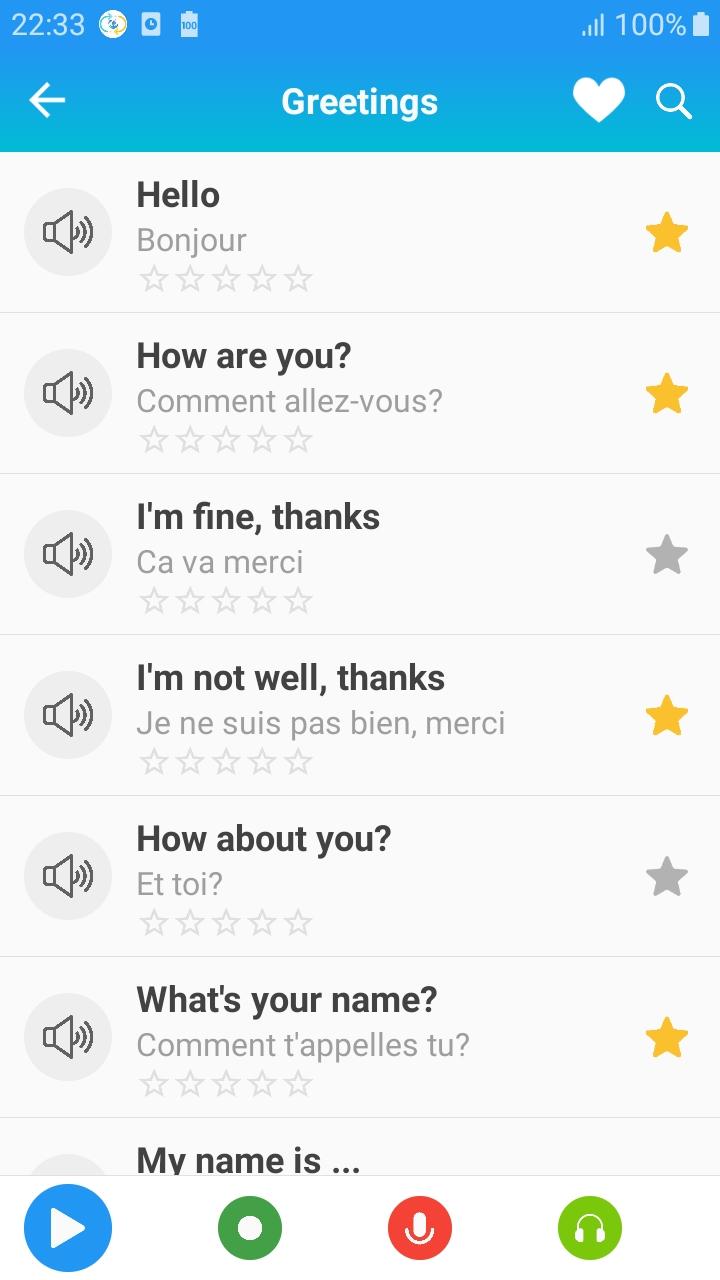Image resolution: width=720 pixels, height=1280 pixels.
Task: Play audio for 'What's your name?'
Action: tap(68, 1037)
